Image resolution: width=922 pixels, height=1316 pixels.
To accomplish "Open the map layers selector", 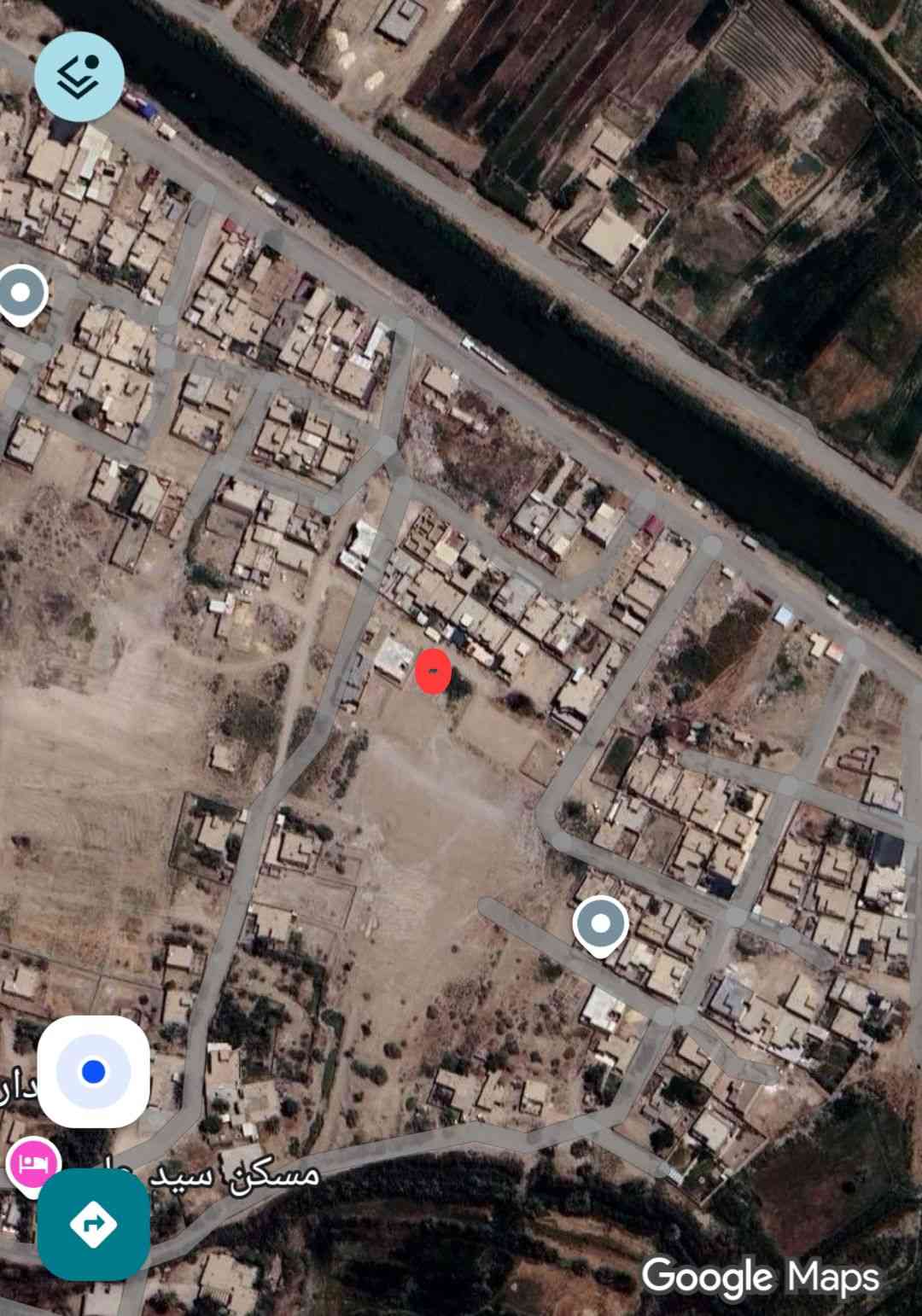I will click(x=79, y=77).
